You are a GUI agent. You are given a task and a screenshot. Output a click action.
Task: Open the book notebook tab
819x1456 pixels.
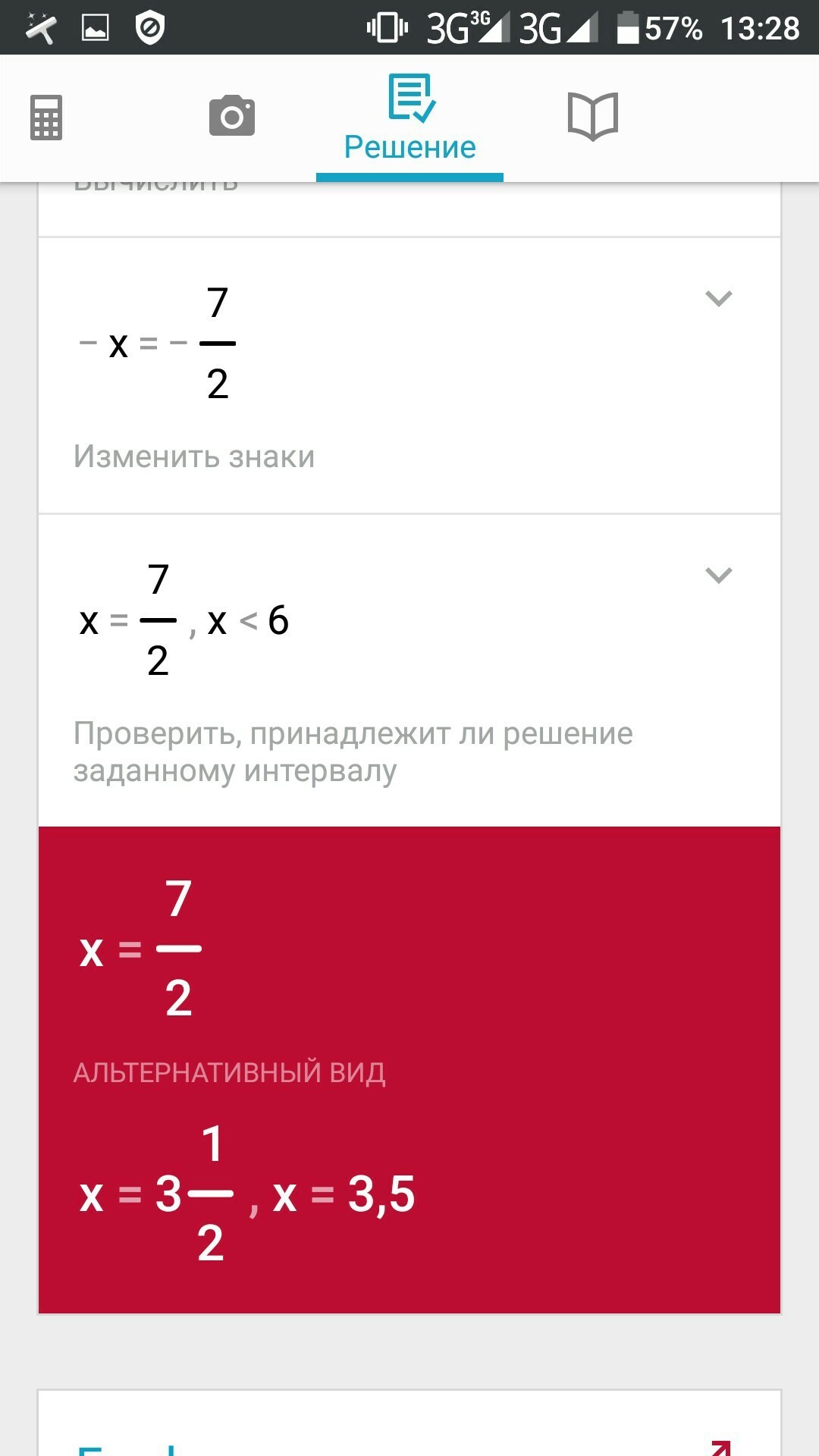(x=593, y=116)
